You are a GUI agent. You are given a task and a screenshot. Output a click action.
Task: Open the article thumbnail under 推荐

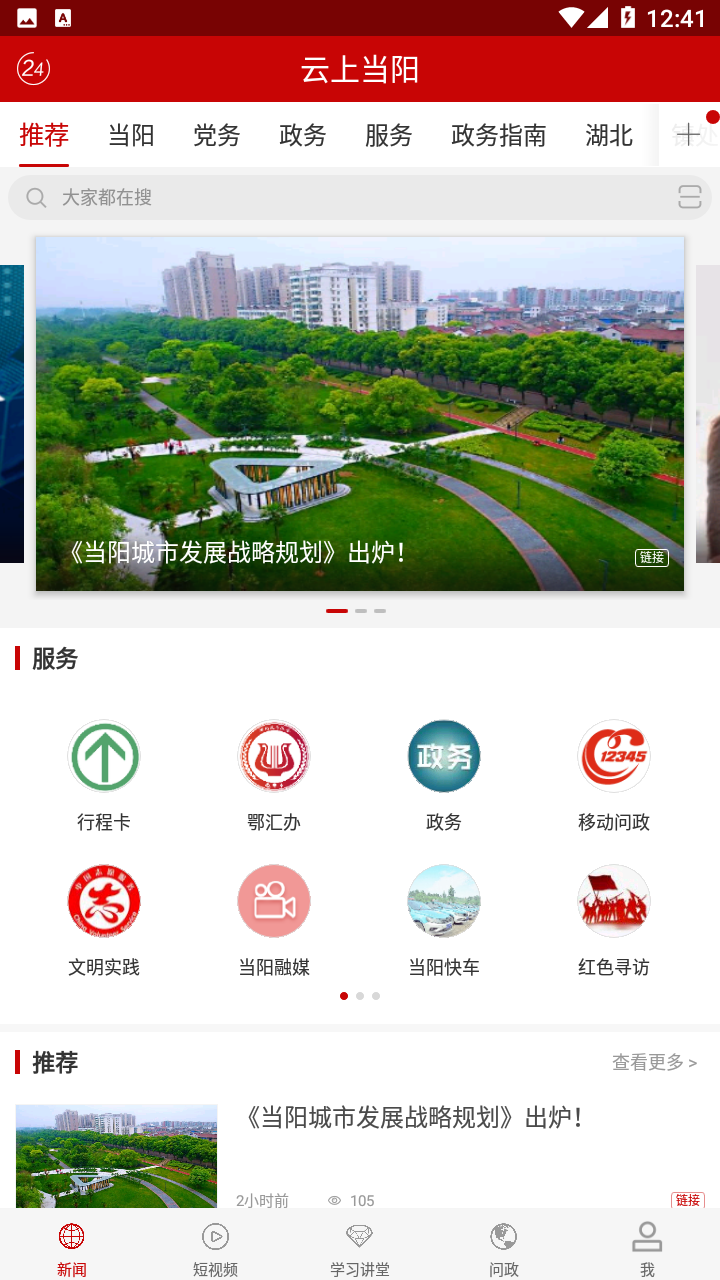coord(115,1155)
